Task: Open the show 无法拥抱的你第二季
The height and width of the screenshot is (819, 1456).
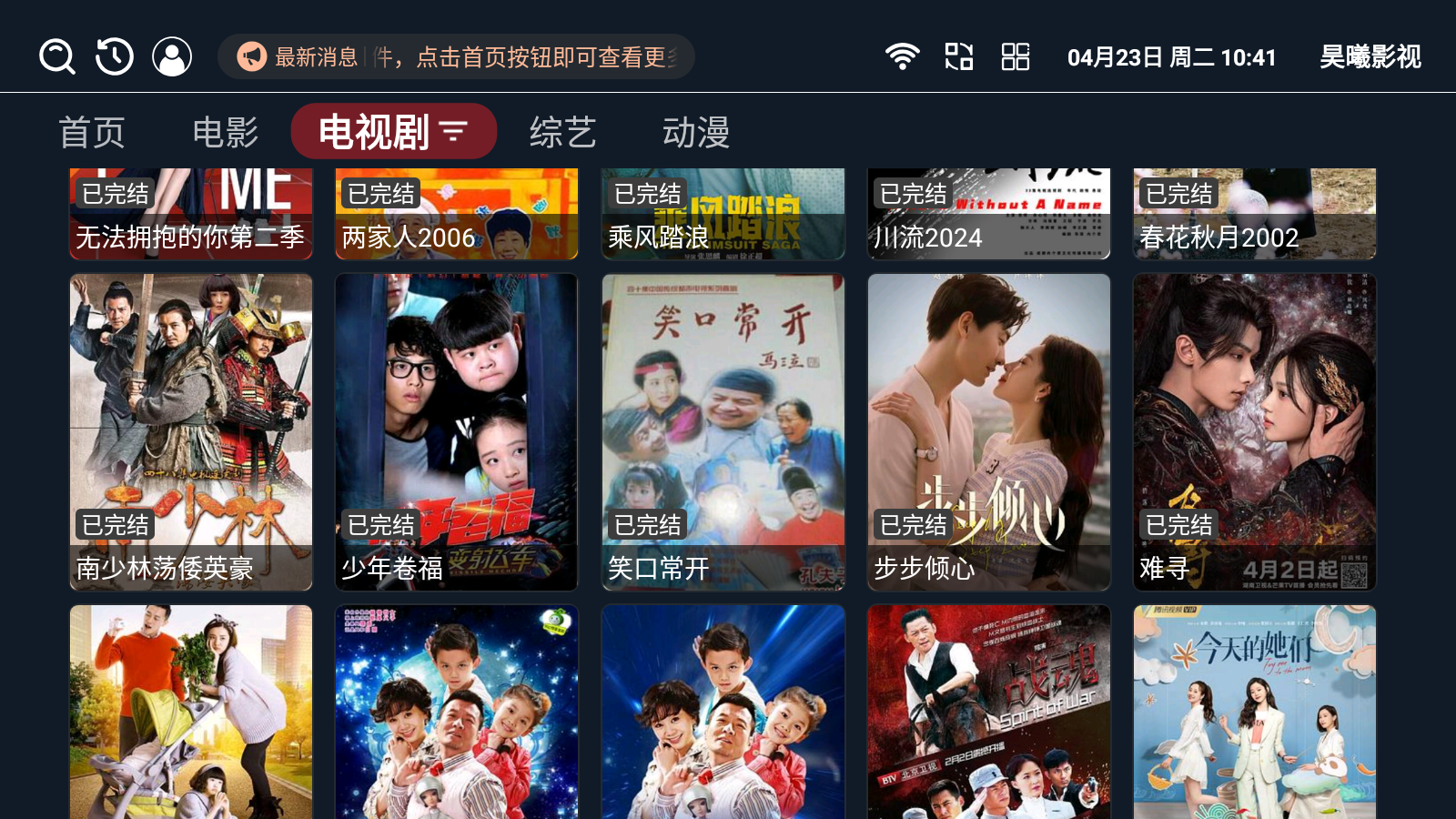Action: 191,215
